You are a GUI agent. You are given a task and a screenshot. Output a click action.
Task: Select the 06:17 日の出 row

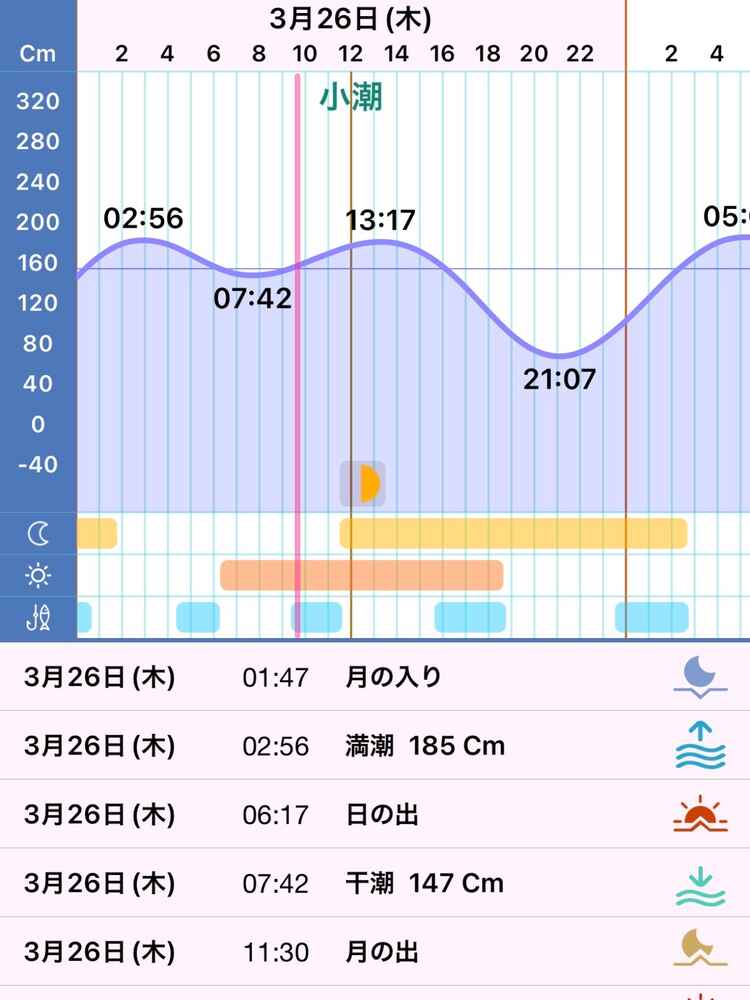click(x=375, y=815)
